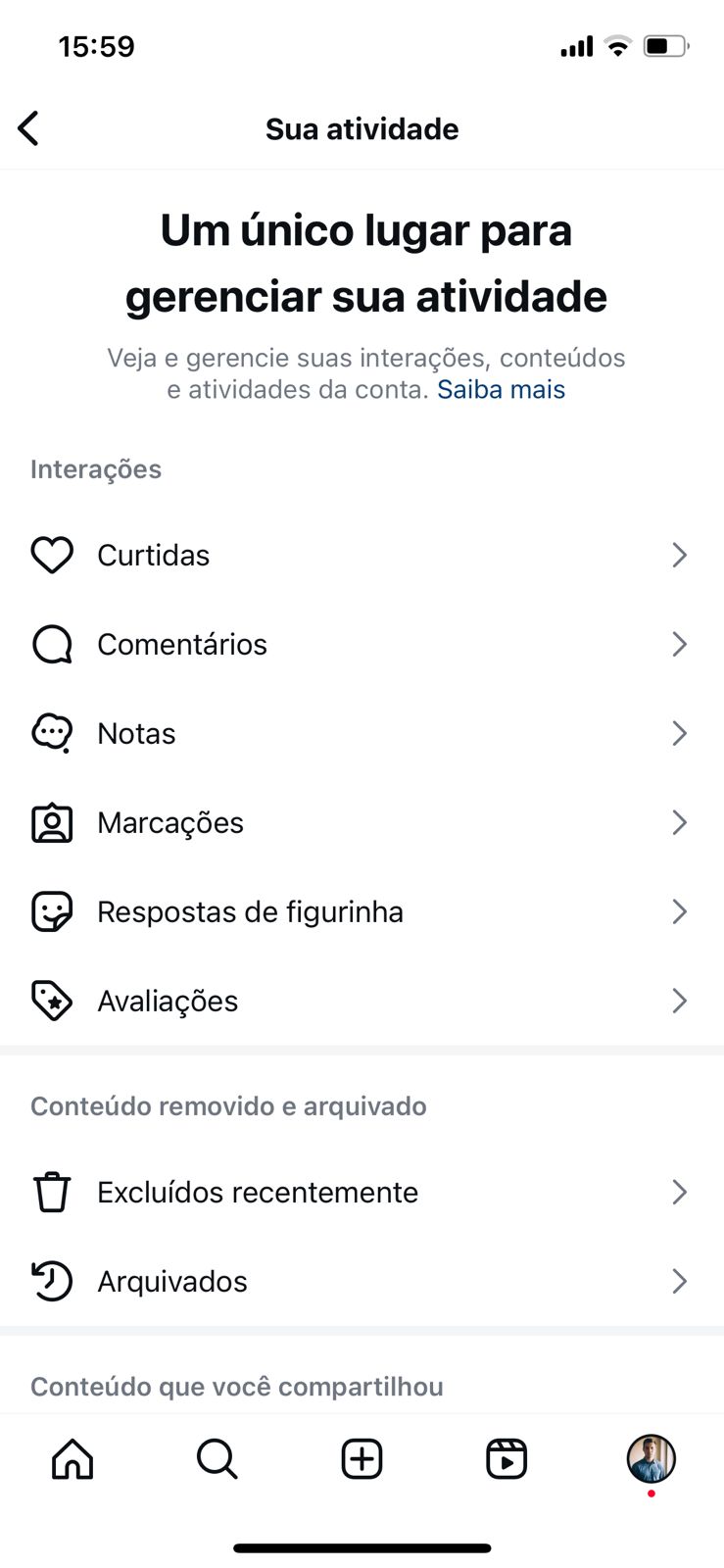
Task: Open the profile tab avatar
Action: 652,1458
